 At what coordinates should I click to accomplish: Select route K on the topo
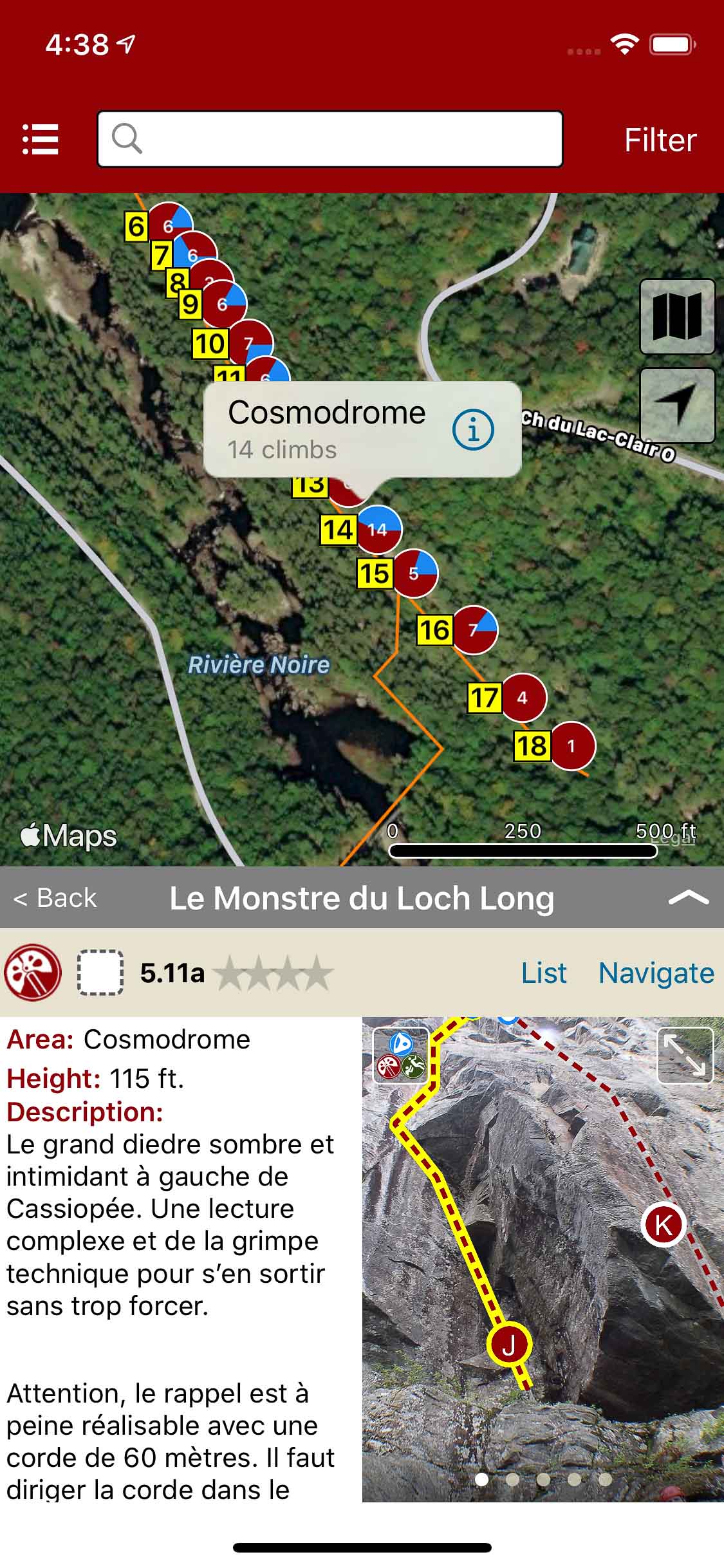664,1224
